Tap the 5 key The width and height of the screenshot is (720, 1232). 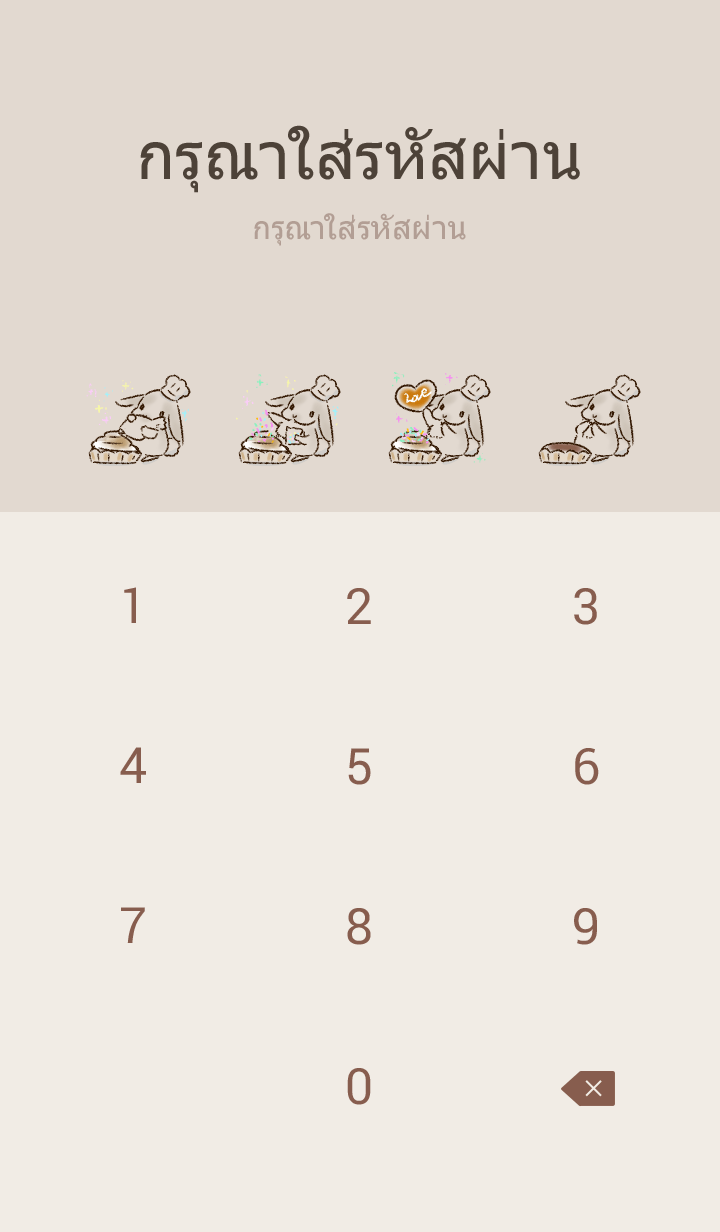pos(359,767)
